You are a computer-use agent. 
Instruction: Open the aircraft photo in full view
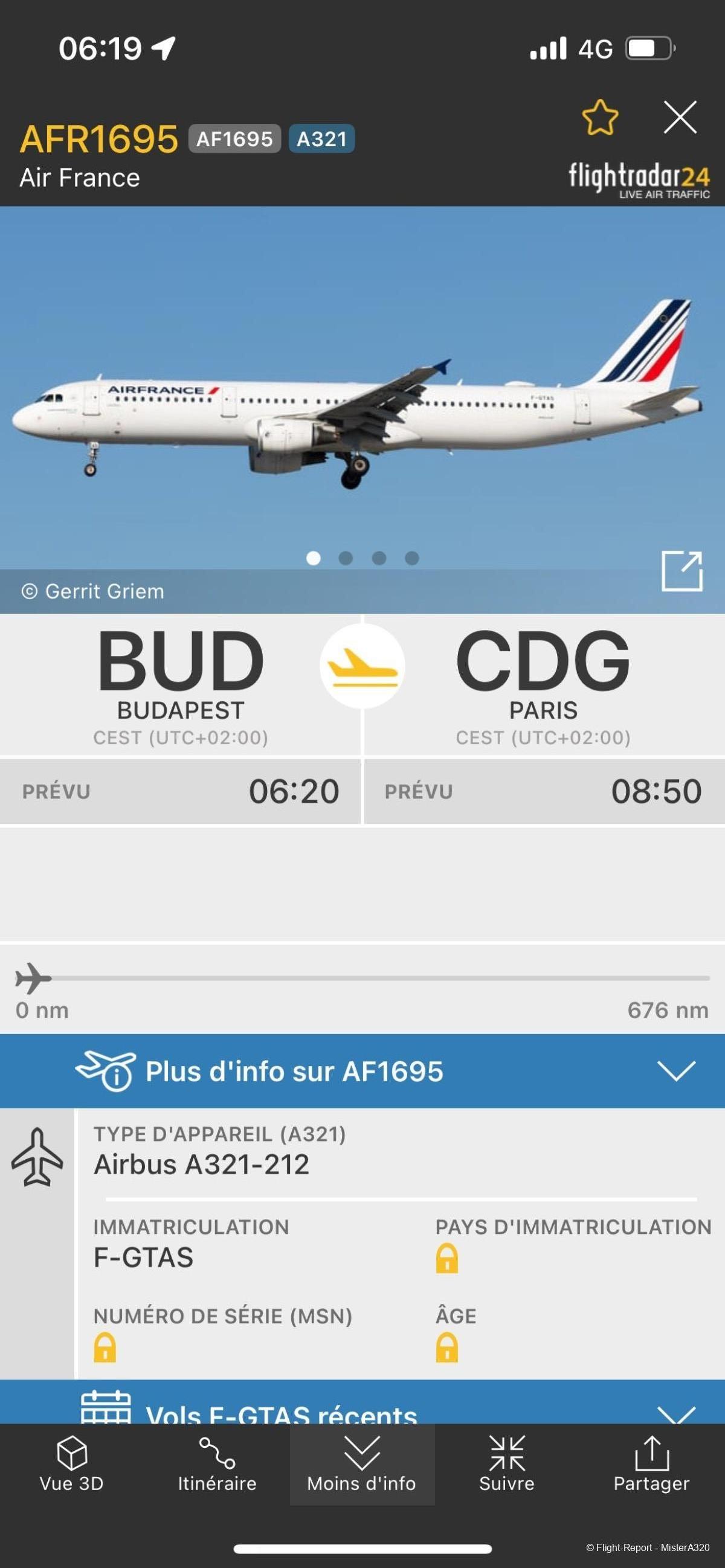click(x=681, y=570)
